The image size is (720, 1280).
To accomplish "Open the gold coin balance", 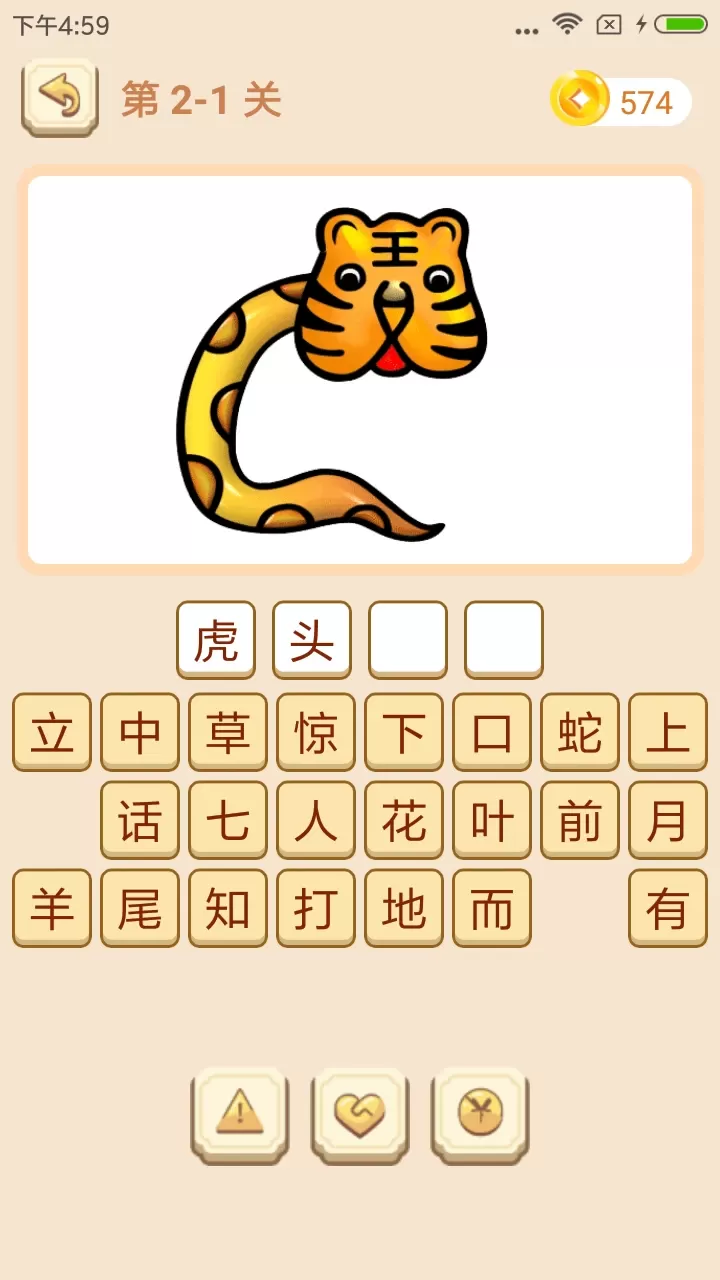I will [620, 102].
